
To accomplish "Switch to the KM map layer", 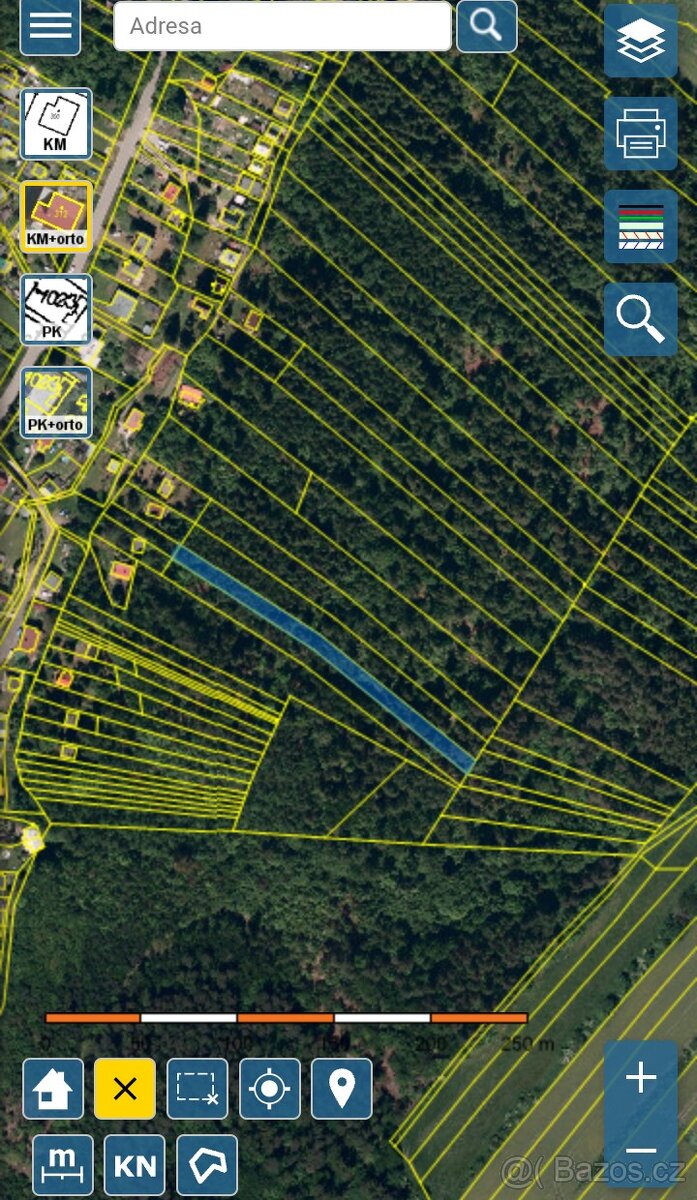I will click(x=56, y=124).
